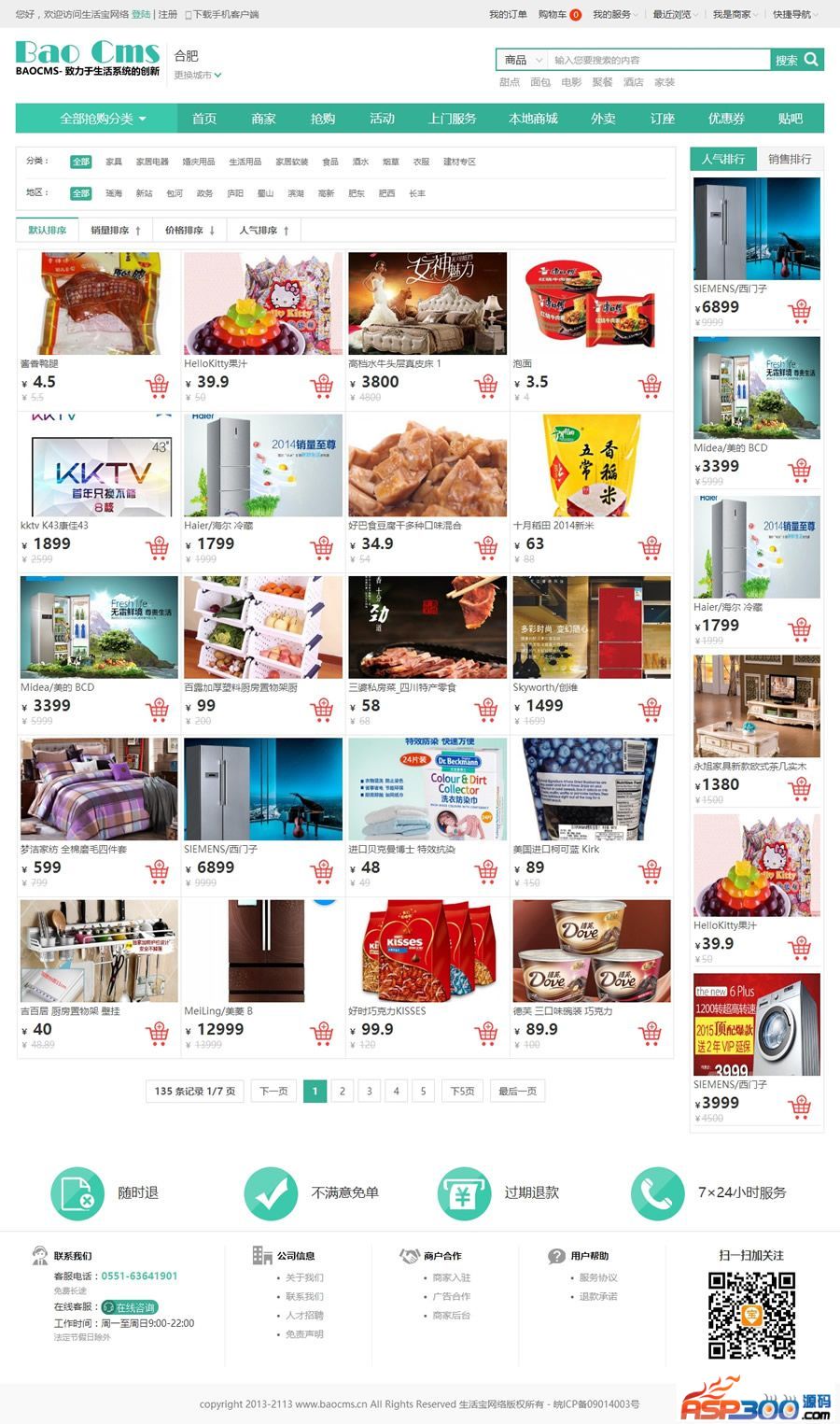Select the 优惠券 navigation tab

726,119
